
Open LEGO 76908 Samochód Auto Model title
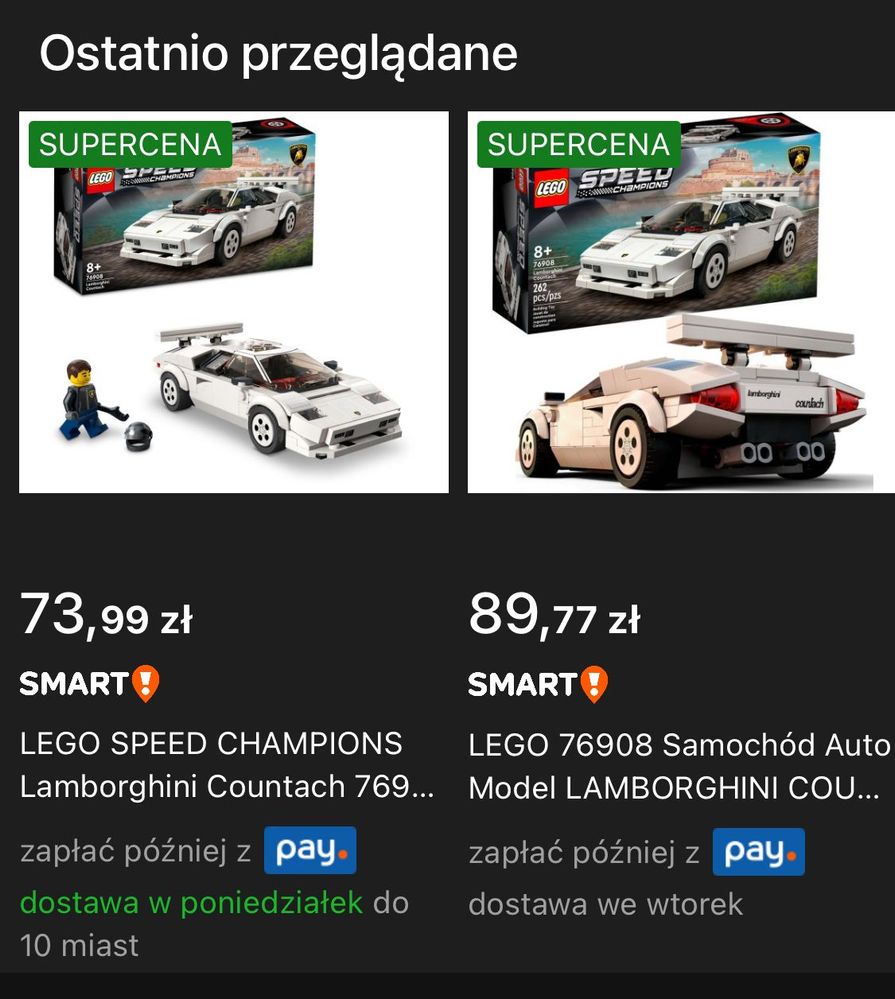pyautogui.click(x=678, y=766)
